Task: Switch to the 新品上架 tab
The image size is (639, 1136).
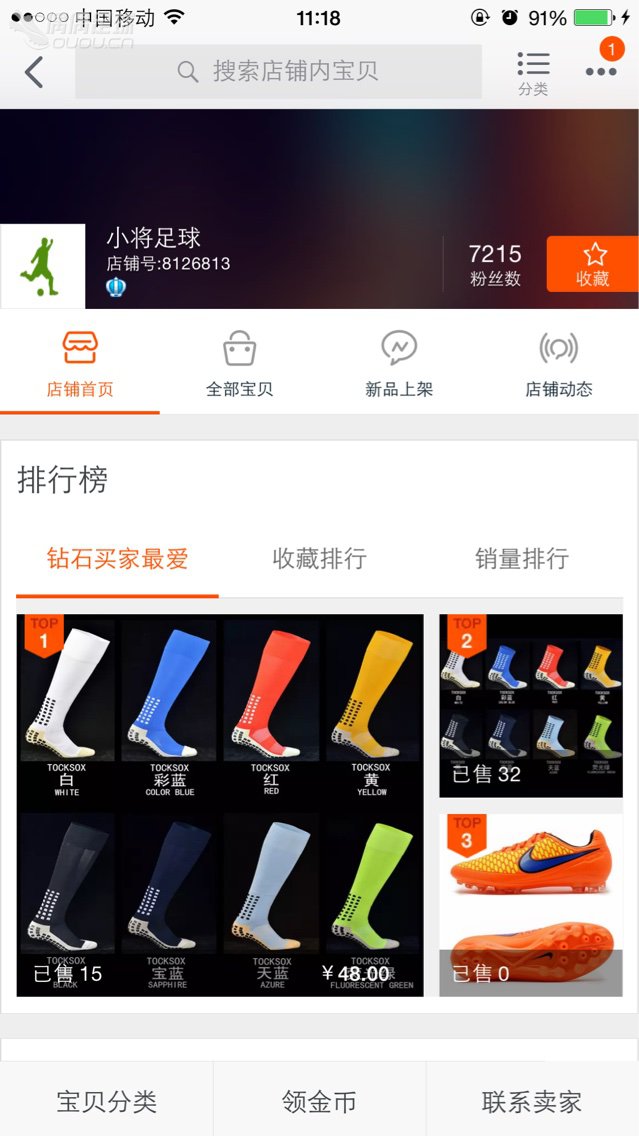Action: click(399, 364)
